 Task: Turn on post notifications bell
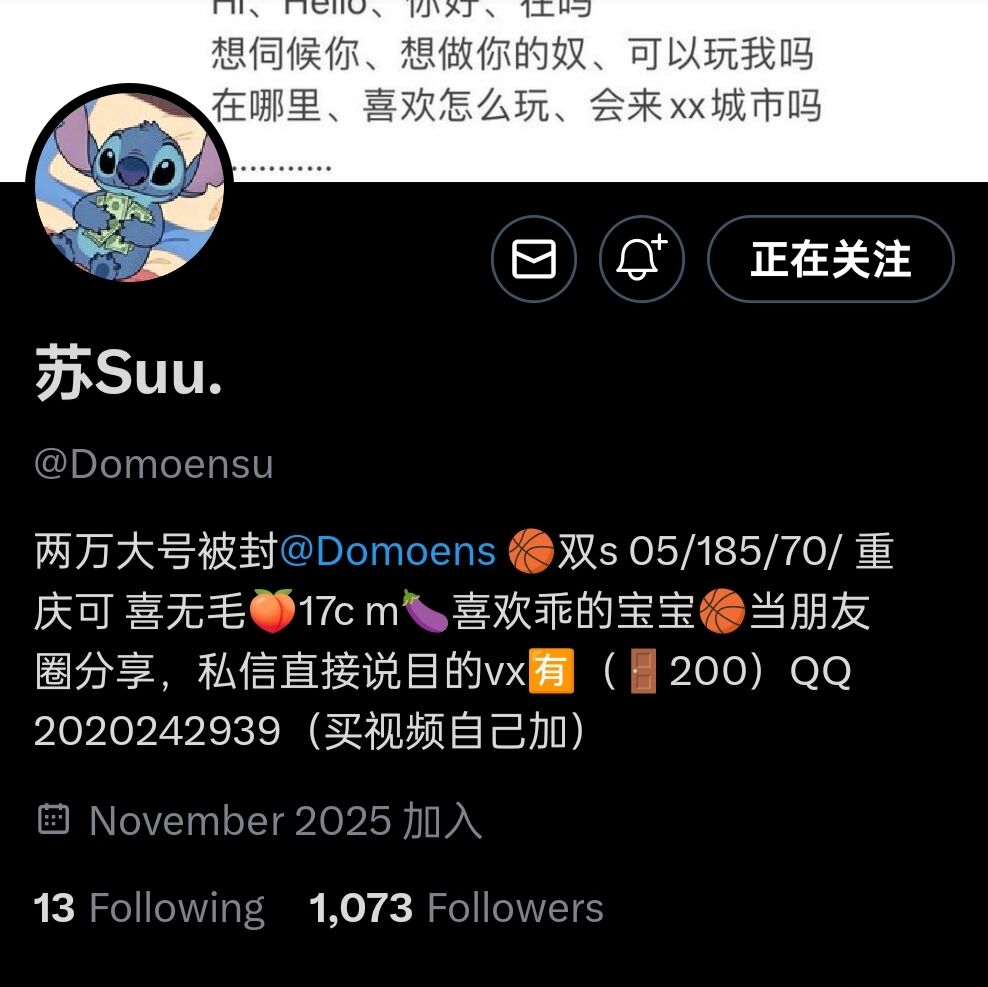coord(641,260)
